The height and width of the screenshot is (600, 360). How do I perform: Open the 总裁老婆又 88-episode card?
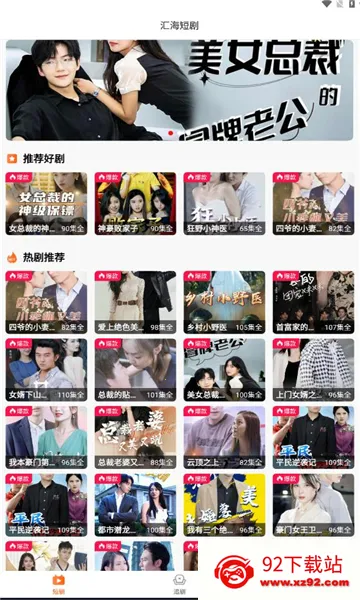click(135, 437)
